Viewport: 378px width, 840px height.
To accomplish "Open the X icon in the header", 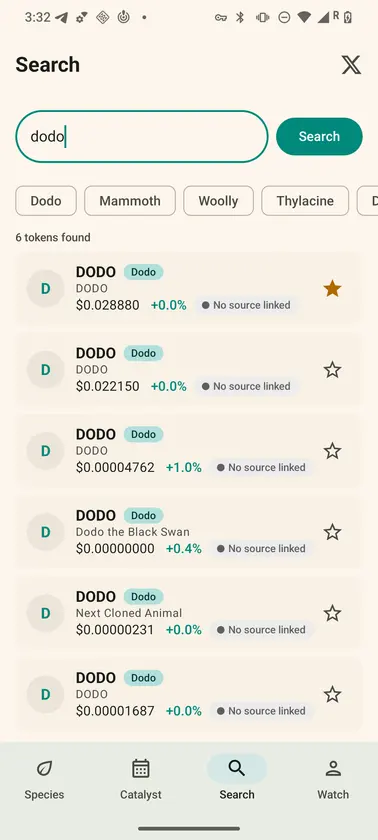I will point(351,65).
